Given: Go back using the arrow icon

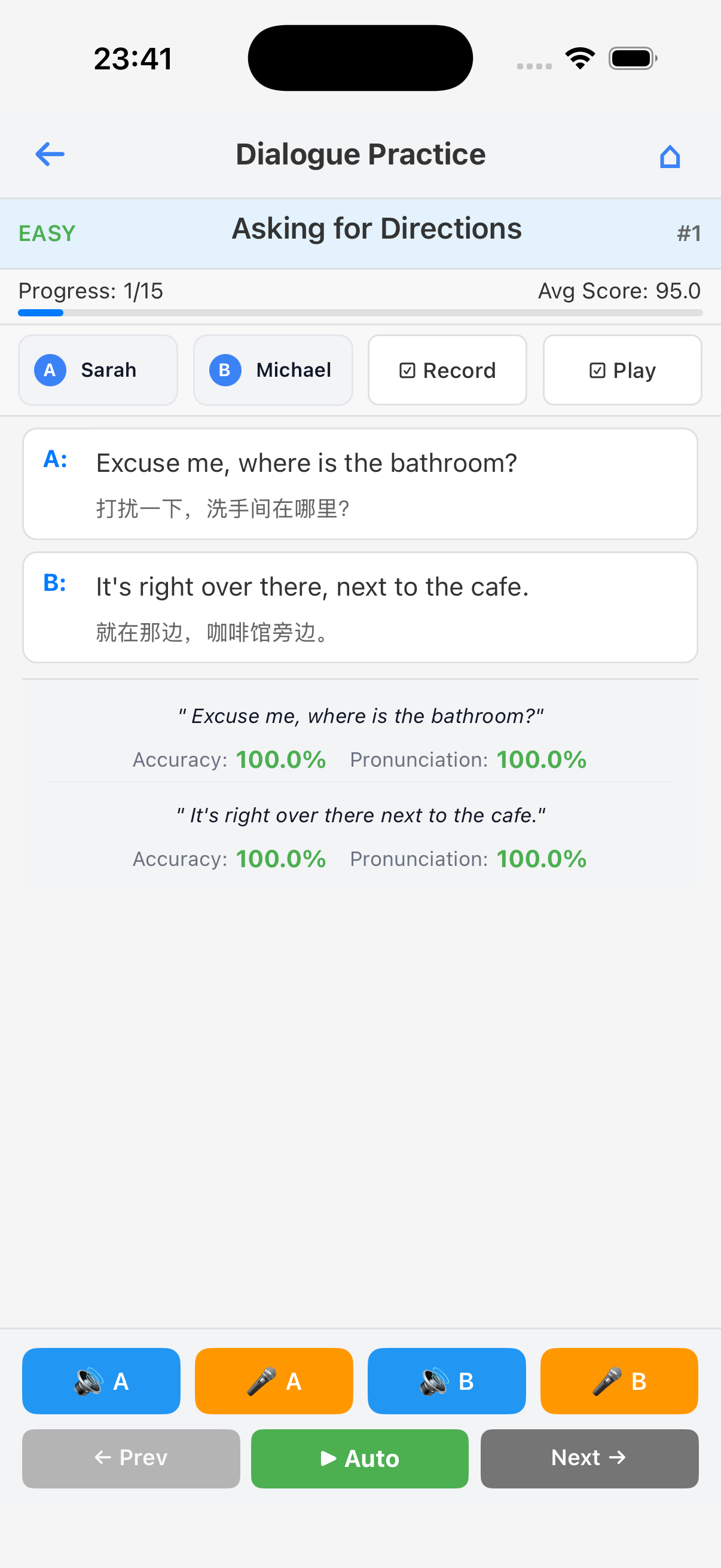Looking at the screenshot, I should (x=50, y=154).
